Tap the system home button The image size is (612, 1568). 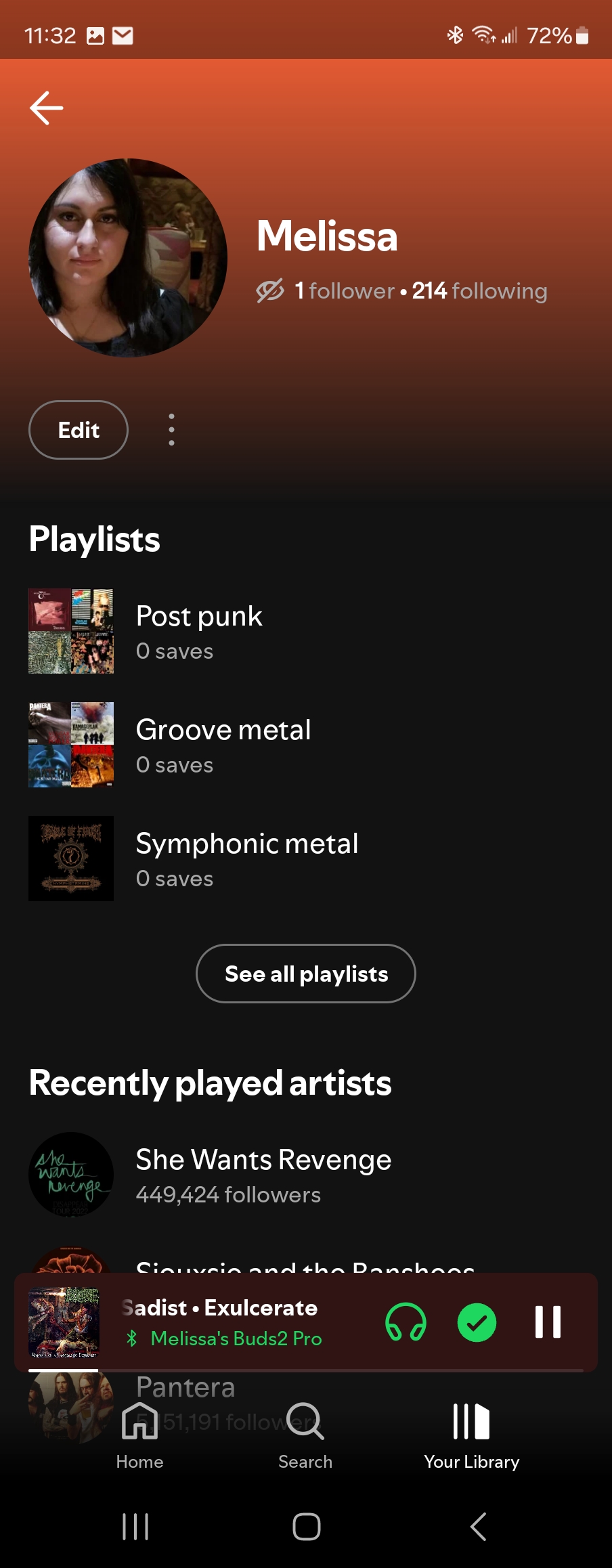coord(306,1527)
